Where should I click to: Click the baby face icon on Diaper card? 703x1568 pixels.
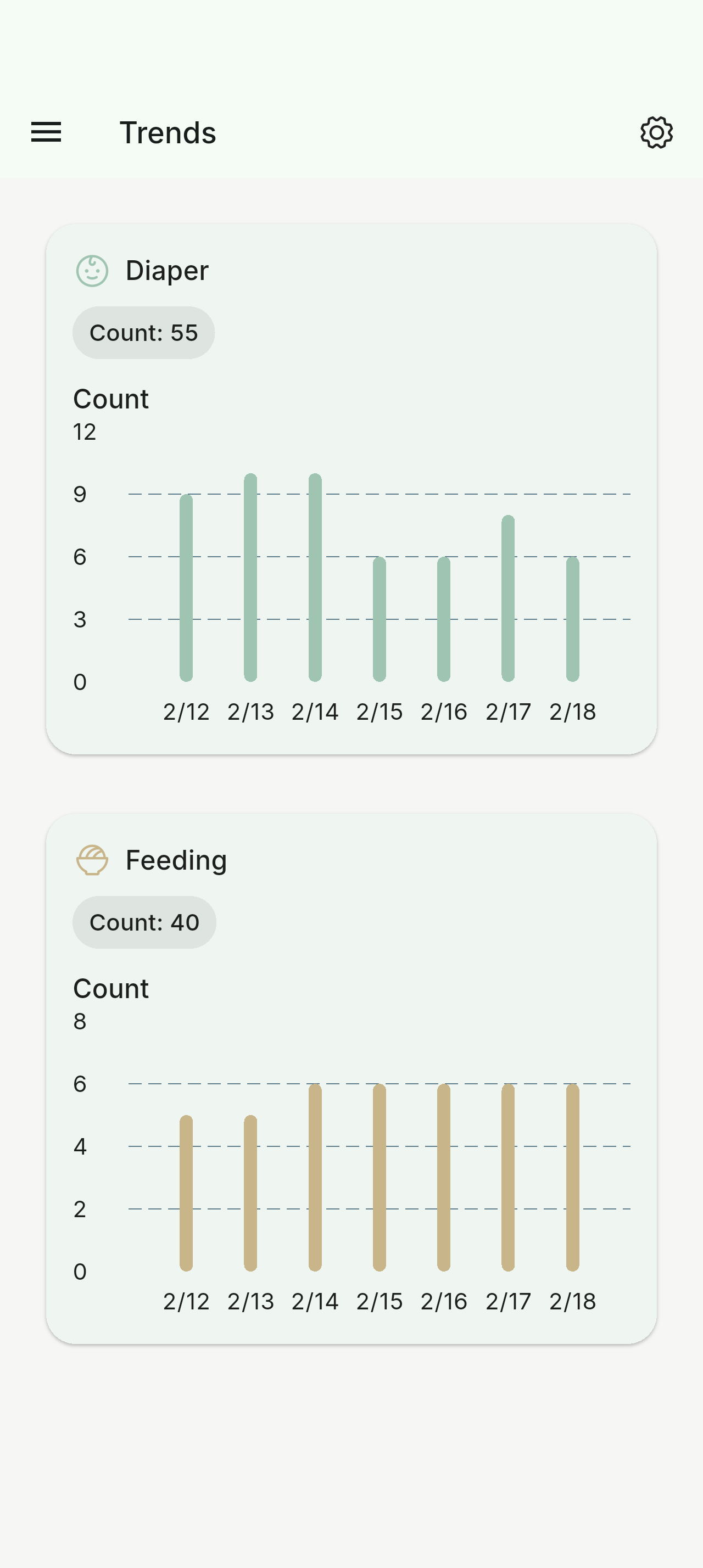click(x=92, y=270)
